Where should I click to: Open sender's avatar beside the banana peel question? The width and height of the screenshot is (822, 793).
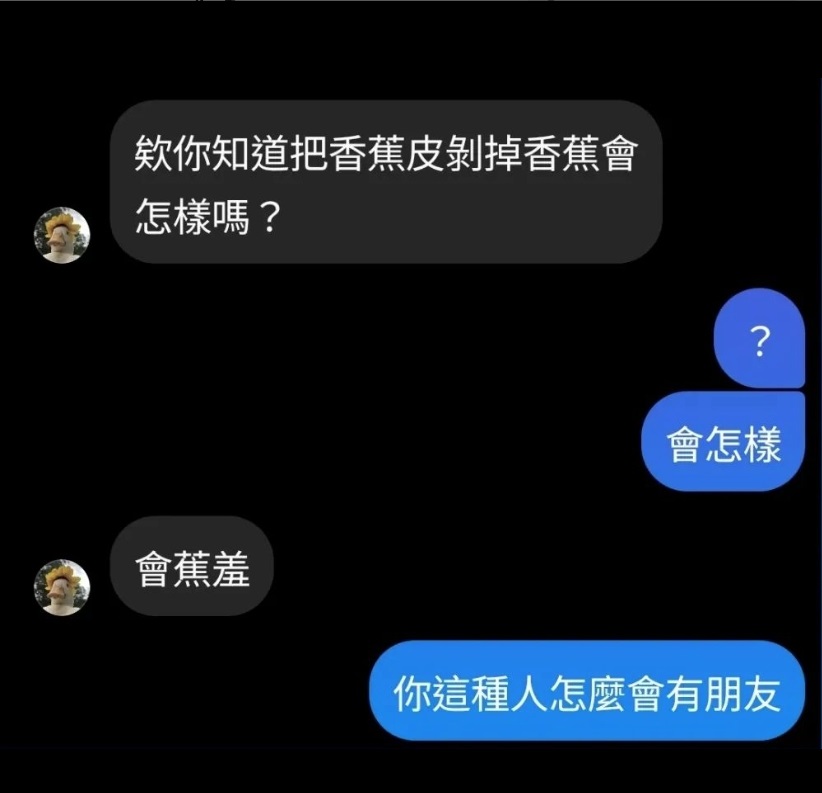click(62, 236)
